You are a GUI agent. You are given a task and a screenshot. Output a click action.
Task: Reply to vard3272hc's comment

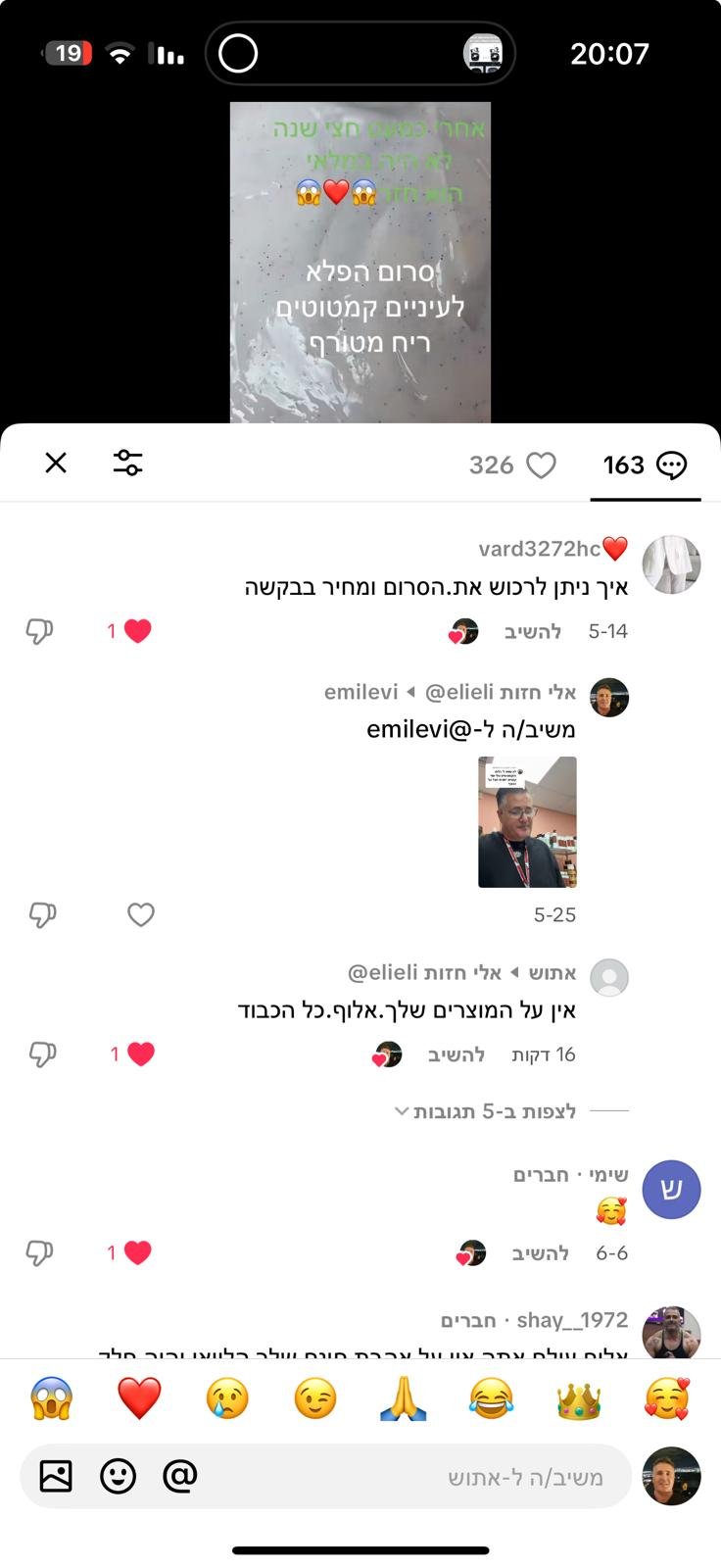pyautogui.click(x=533, y=632)
